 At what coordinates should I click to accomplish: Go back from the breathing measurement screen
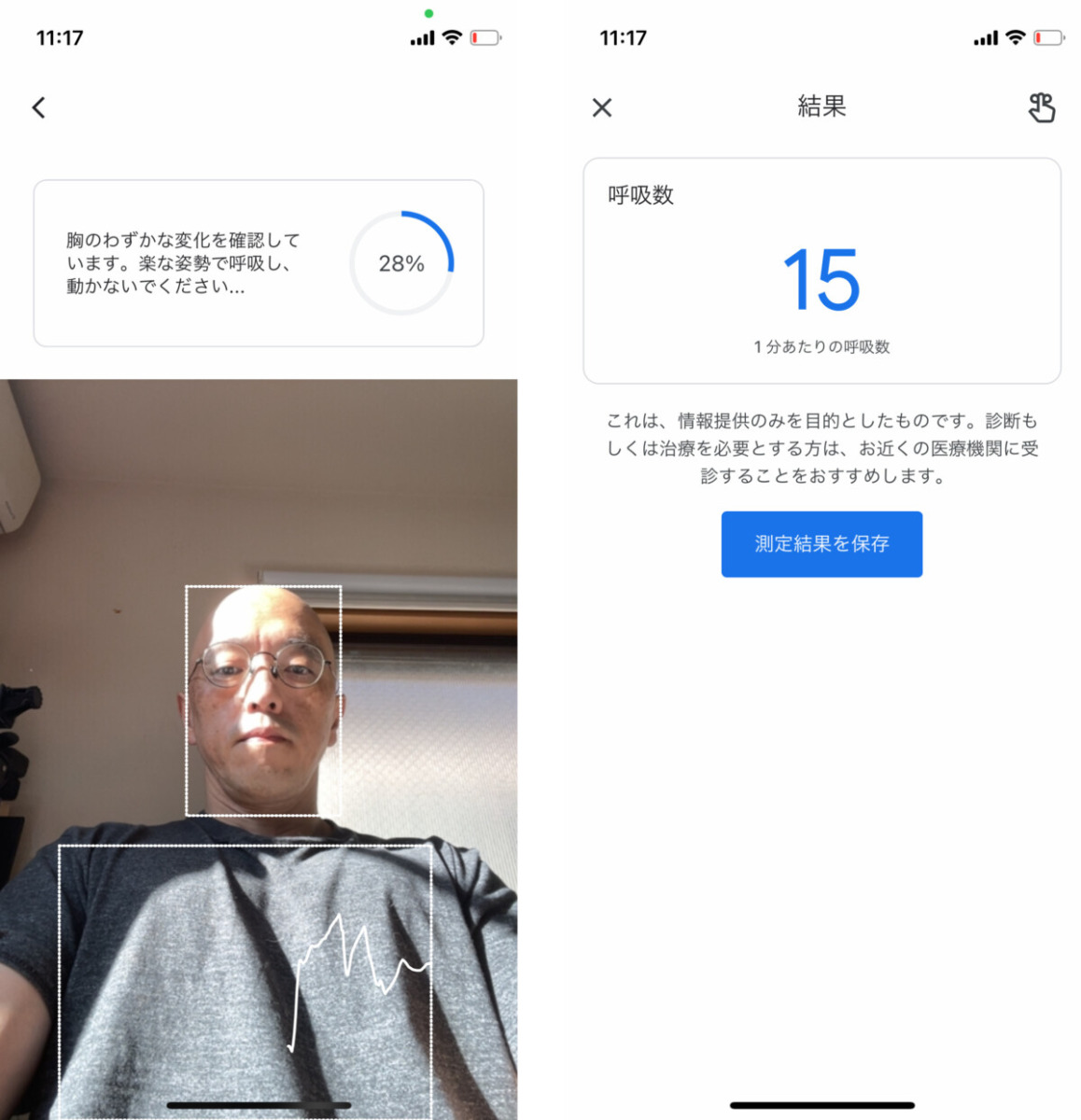pyautogui.click(x=39, y=107)
